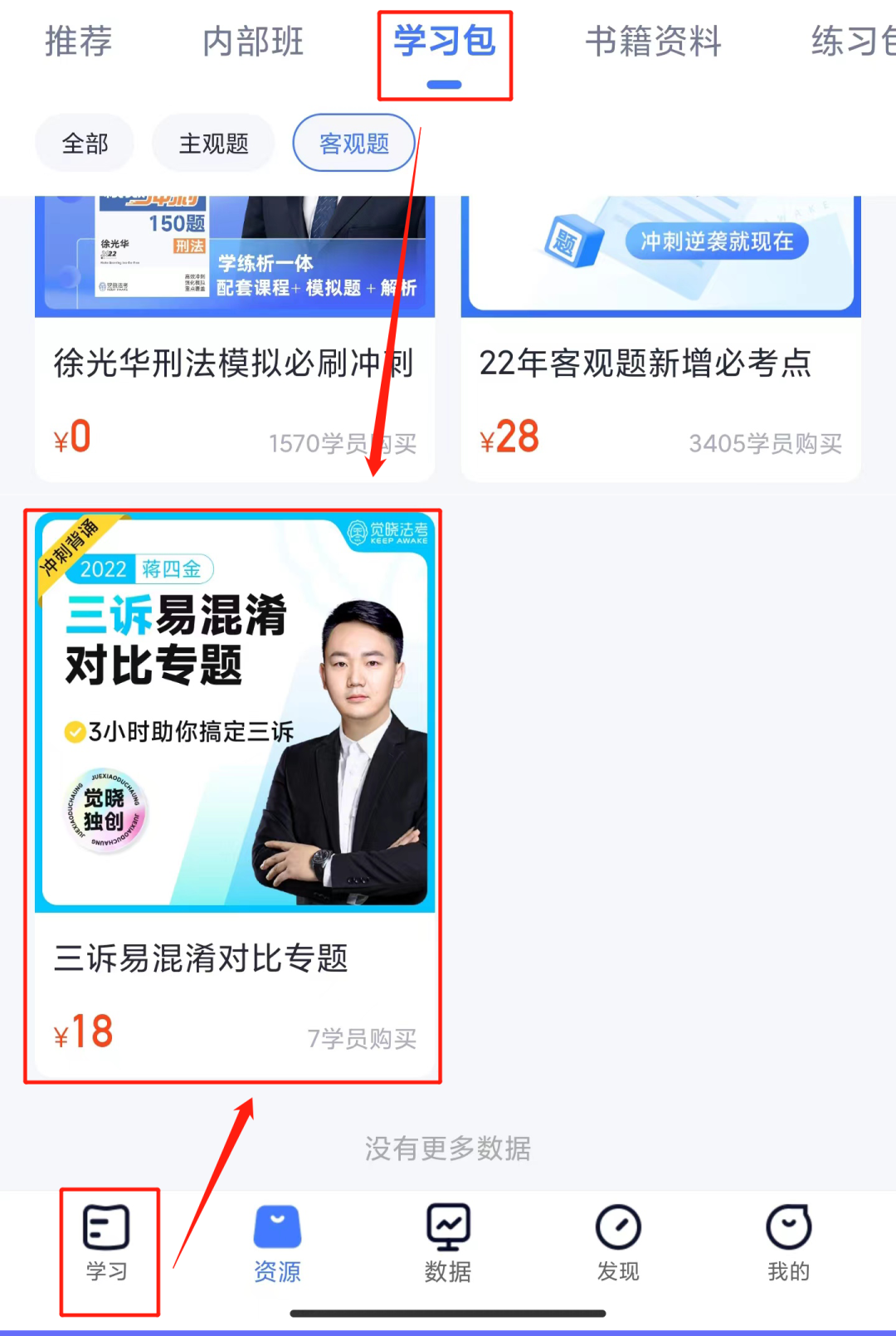Select the 客观题 filter chip
The image size is (896, 1336).
pos(354,144)
